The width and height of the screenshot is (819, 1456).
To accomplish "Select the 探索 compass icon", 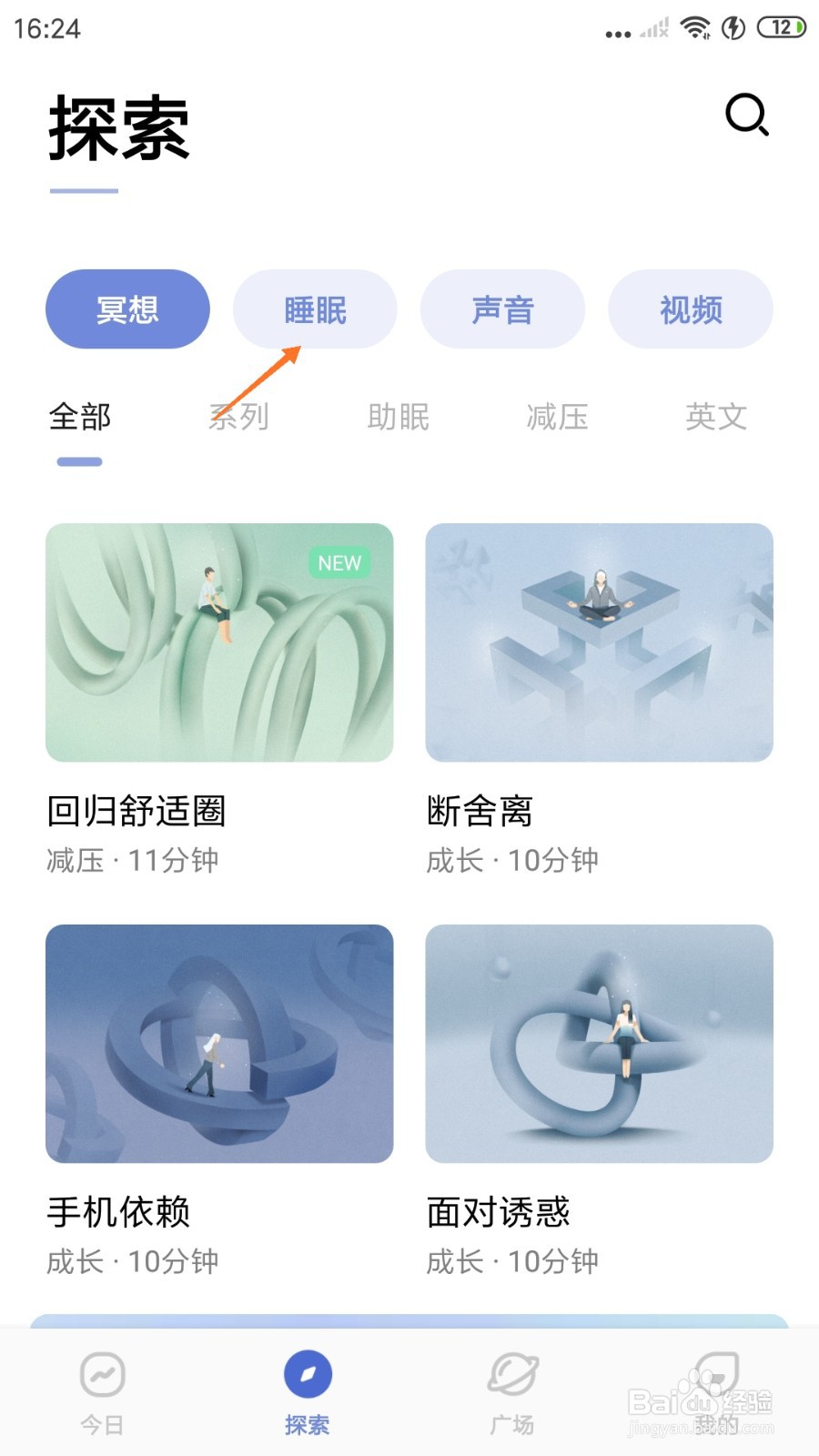I will pos(307,1378).
